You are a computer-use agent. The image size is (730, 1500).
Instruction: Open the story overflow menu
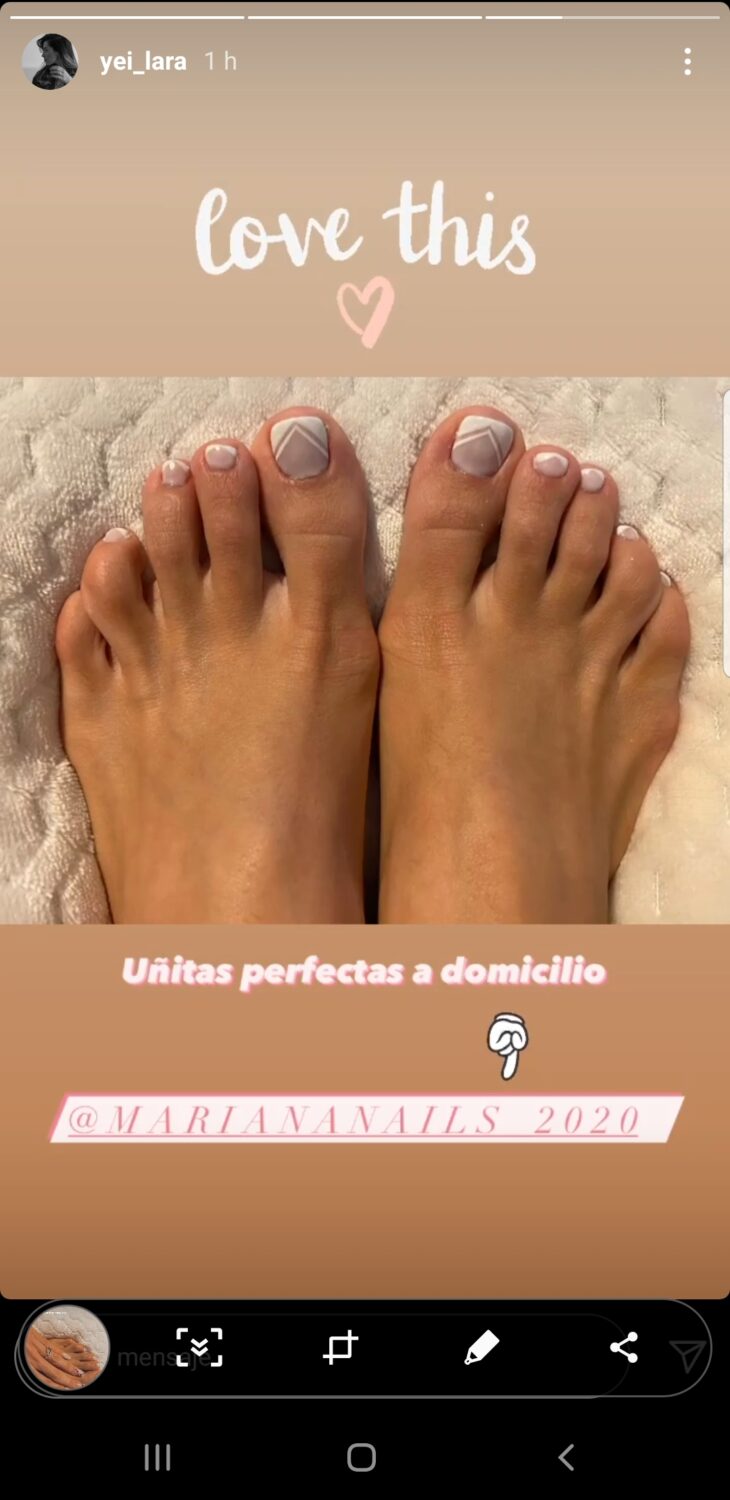(687, 62)
